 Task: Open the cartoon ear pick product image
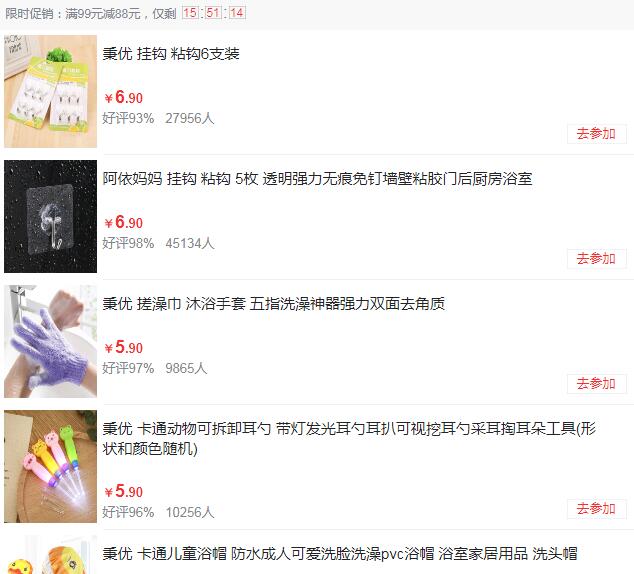(50, 466)
